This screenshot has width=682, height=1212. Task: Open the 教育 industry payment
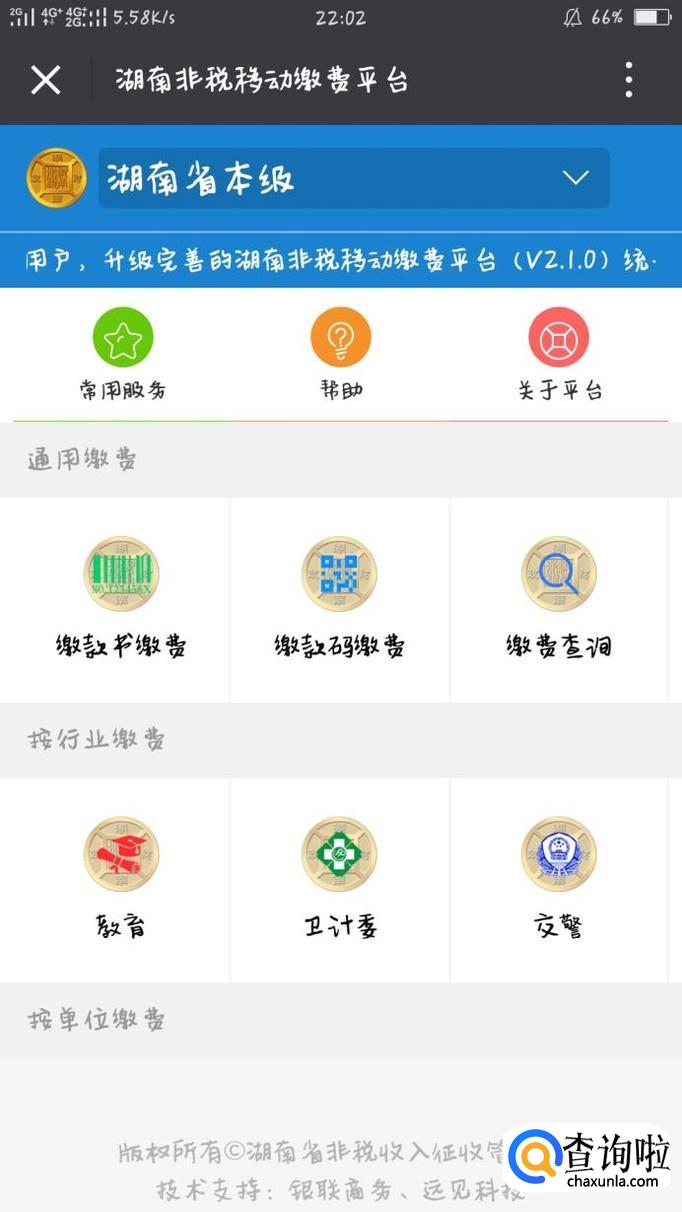point(121,878)
